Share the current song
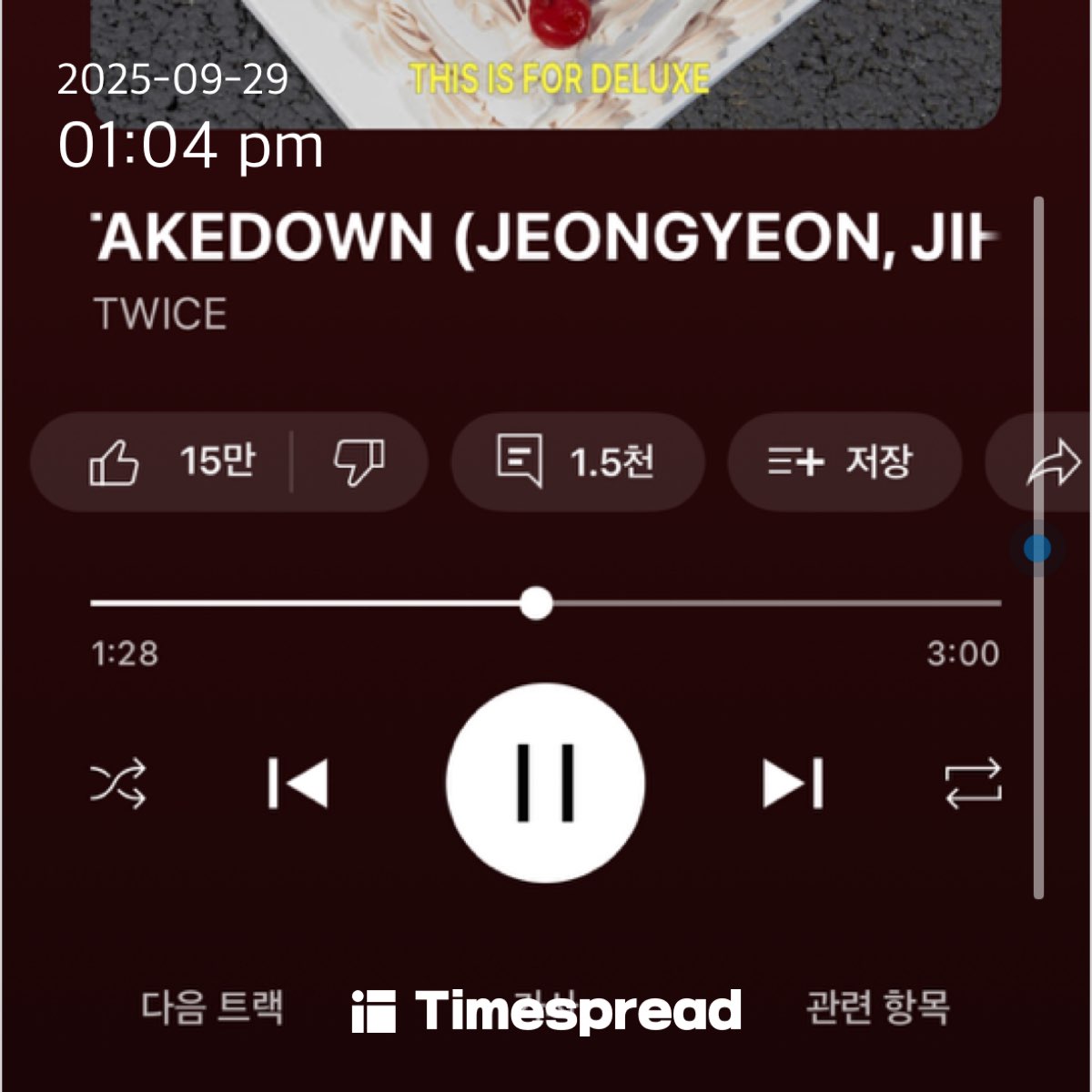The width and height of the screenshot is (1092, 1092). click(x=1051, y=461)
